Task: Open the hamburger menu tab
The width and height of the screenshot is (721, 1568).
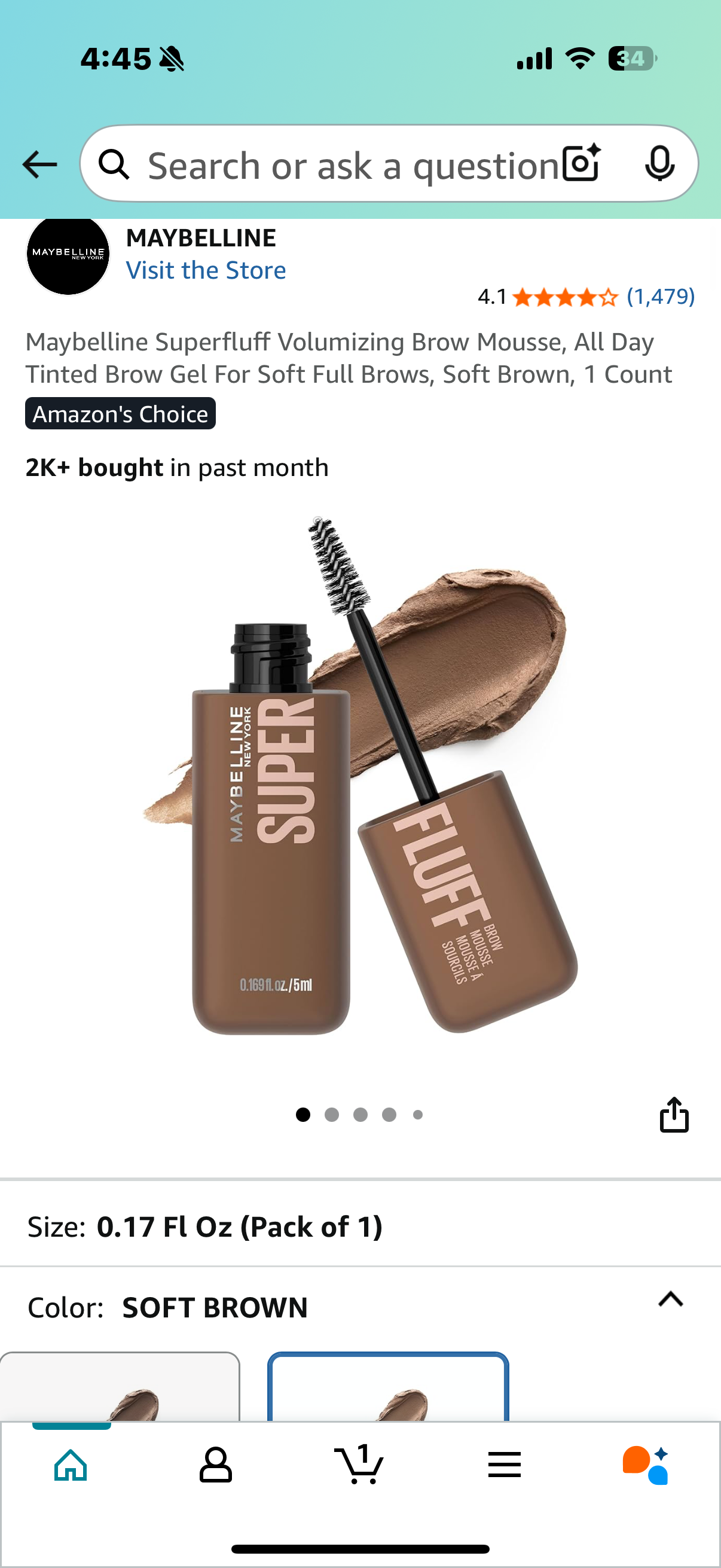Action: point(504,1465)
